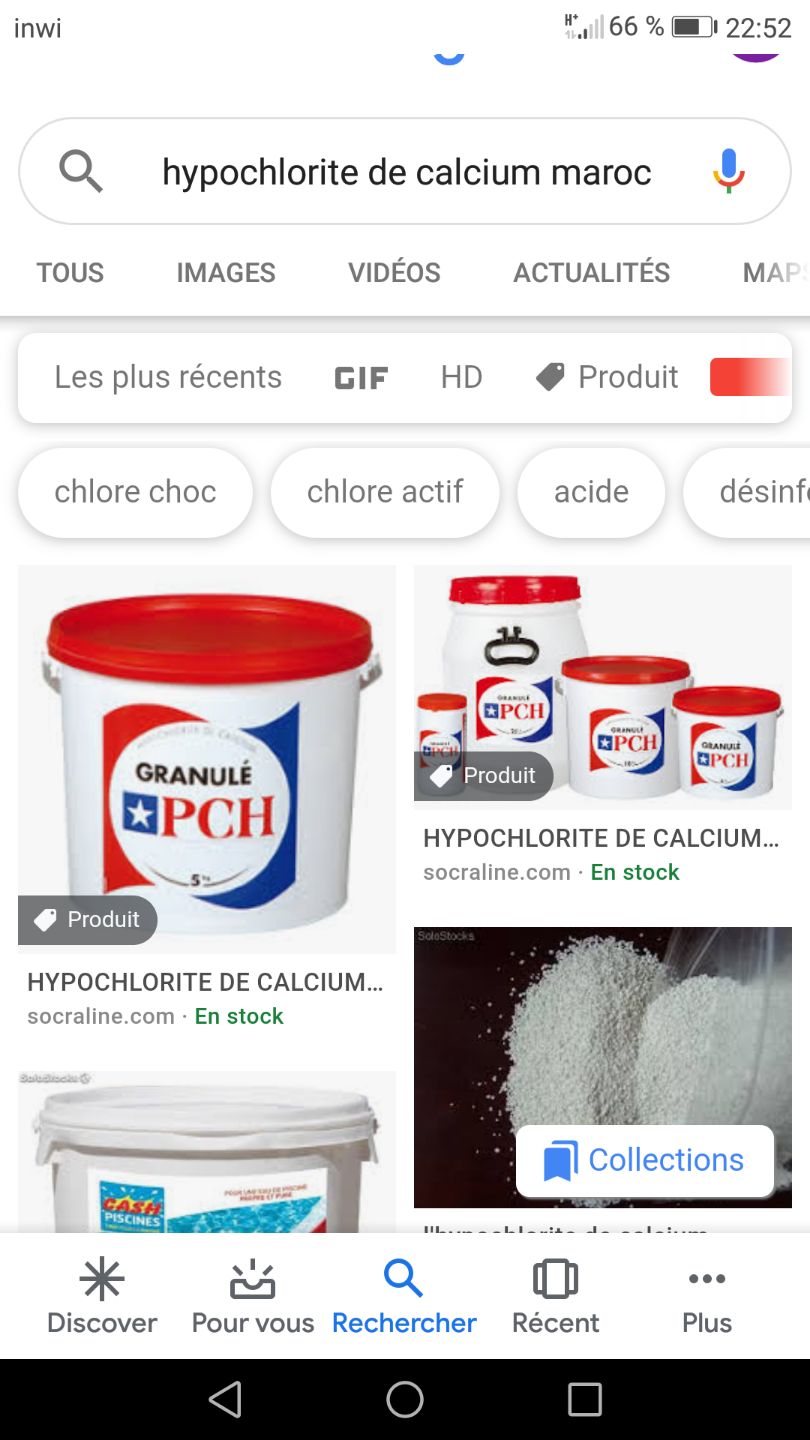Image resolution: width=810 pixels, height=1440 pixels.
Task: Select the chlore choc suggestion chip
Action: click(x=135, y=492)
